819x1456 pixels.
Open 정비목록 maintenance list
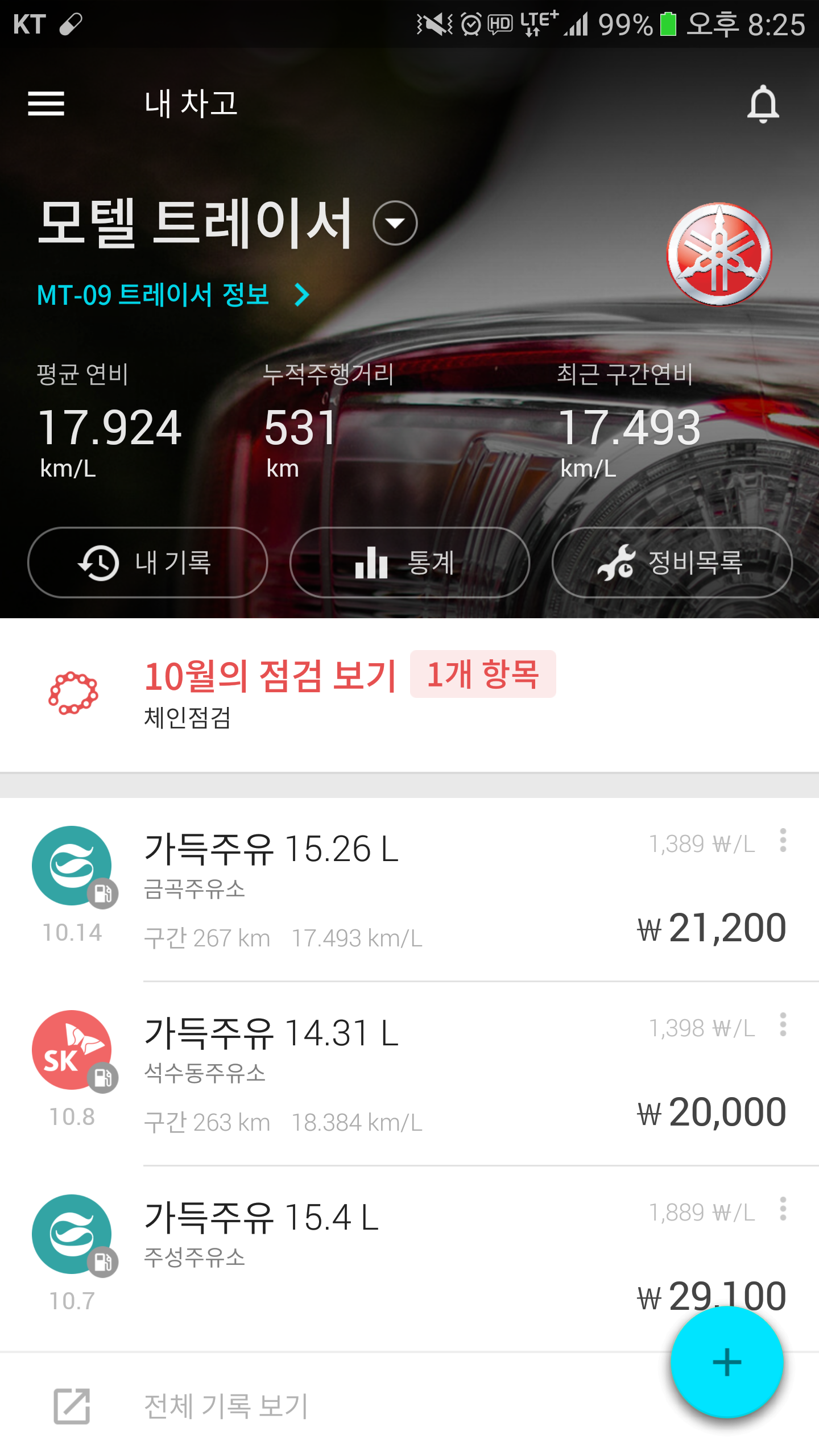[672, 562]
